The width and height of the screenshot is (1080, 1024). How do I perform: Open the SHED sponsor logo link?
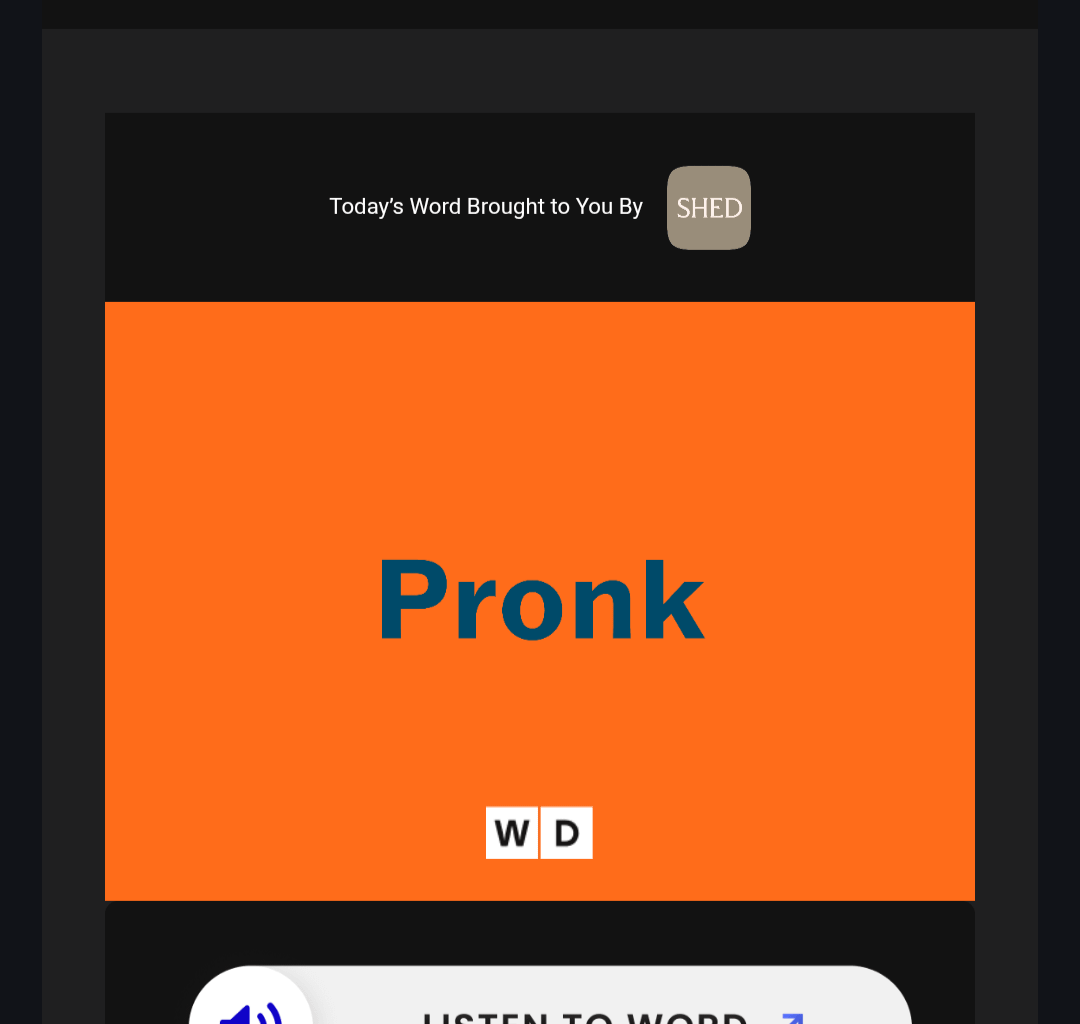pyautogui.click(x=708, y=207)
